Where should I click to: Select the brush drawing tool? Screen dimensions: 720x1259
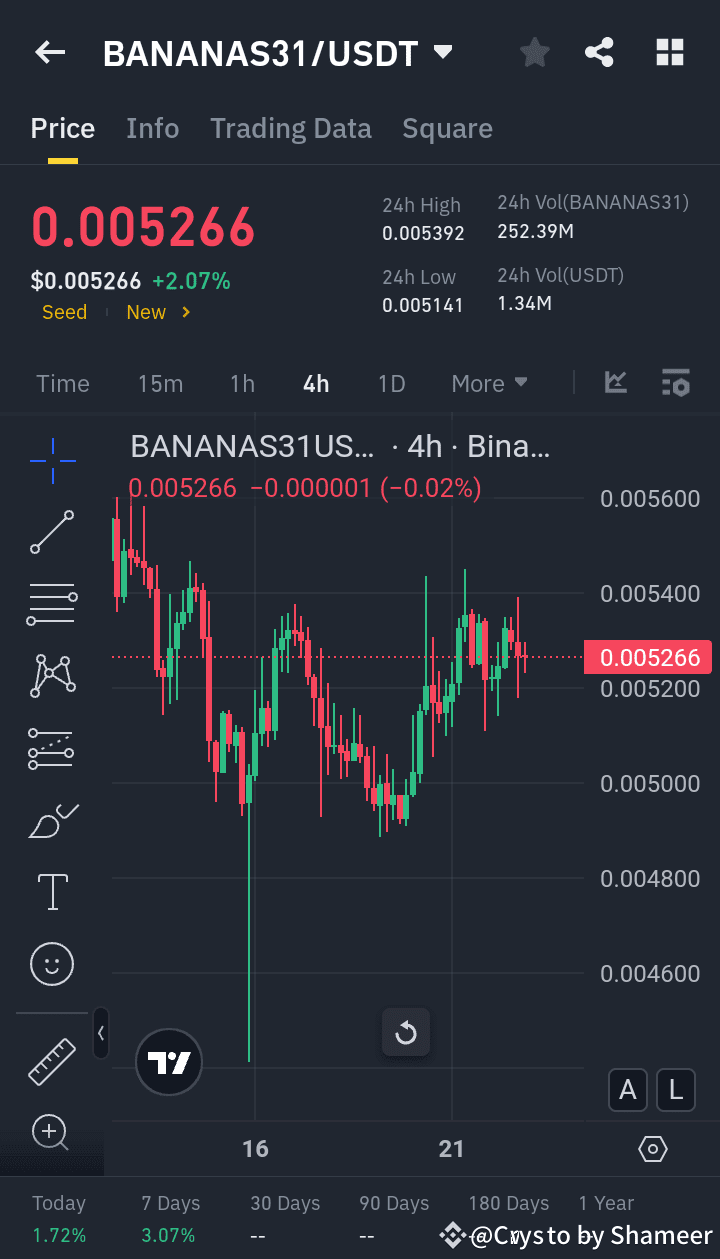tap(52, 820)
